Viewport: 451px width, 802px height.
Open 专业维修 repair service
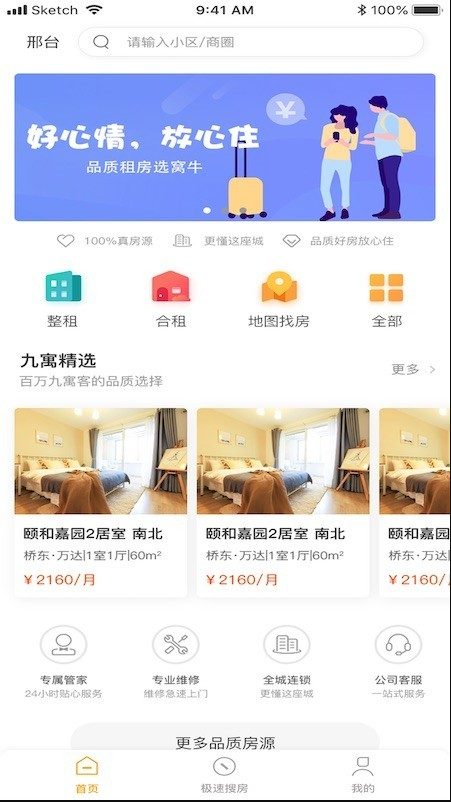[175, 662]
